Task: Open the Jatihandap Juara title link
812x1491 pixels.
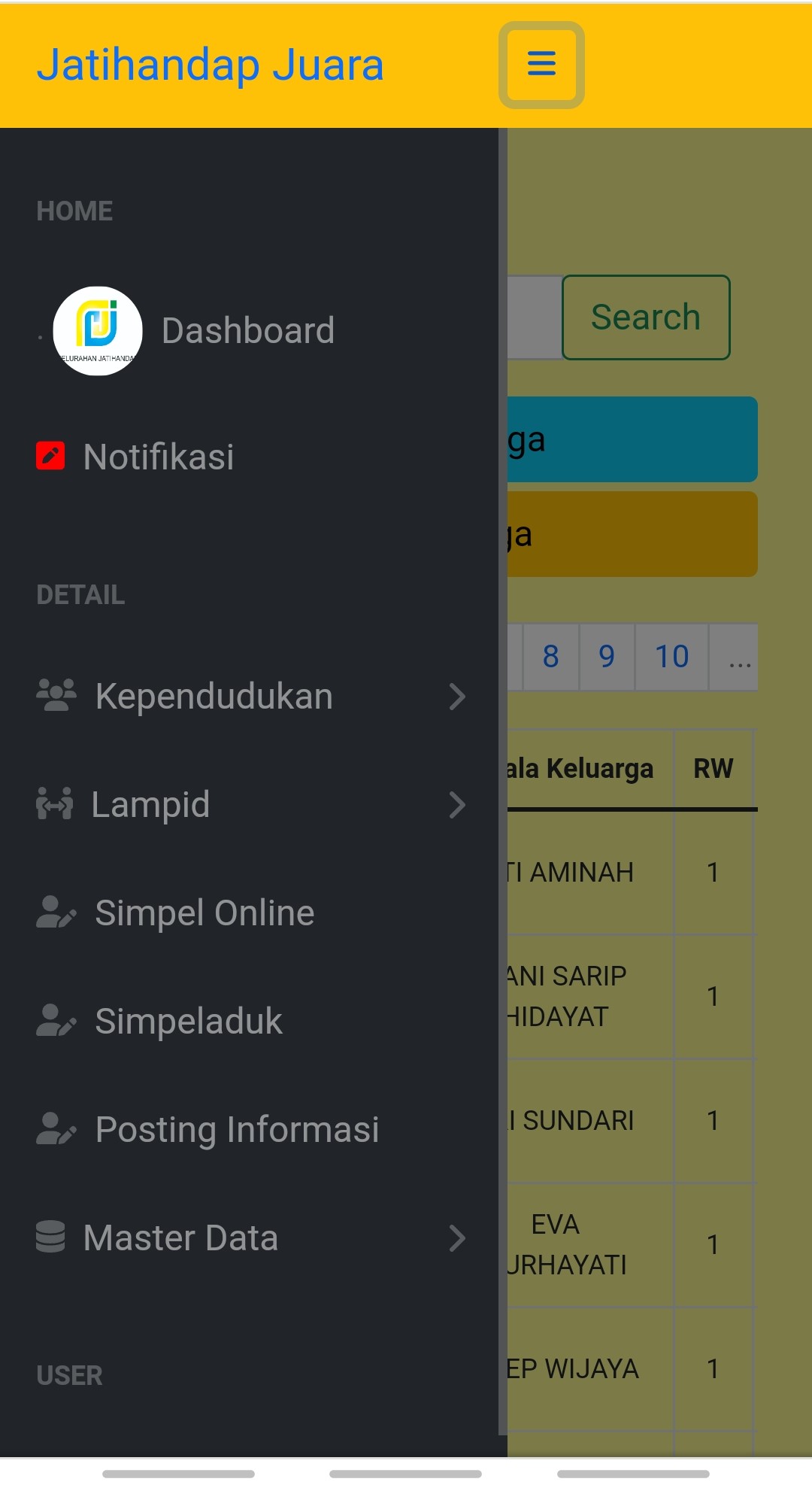Action: [211, 65]
